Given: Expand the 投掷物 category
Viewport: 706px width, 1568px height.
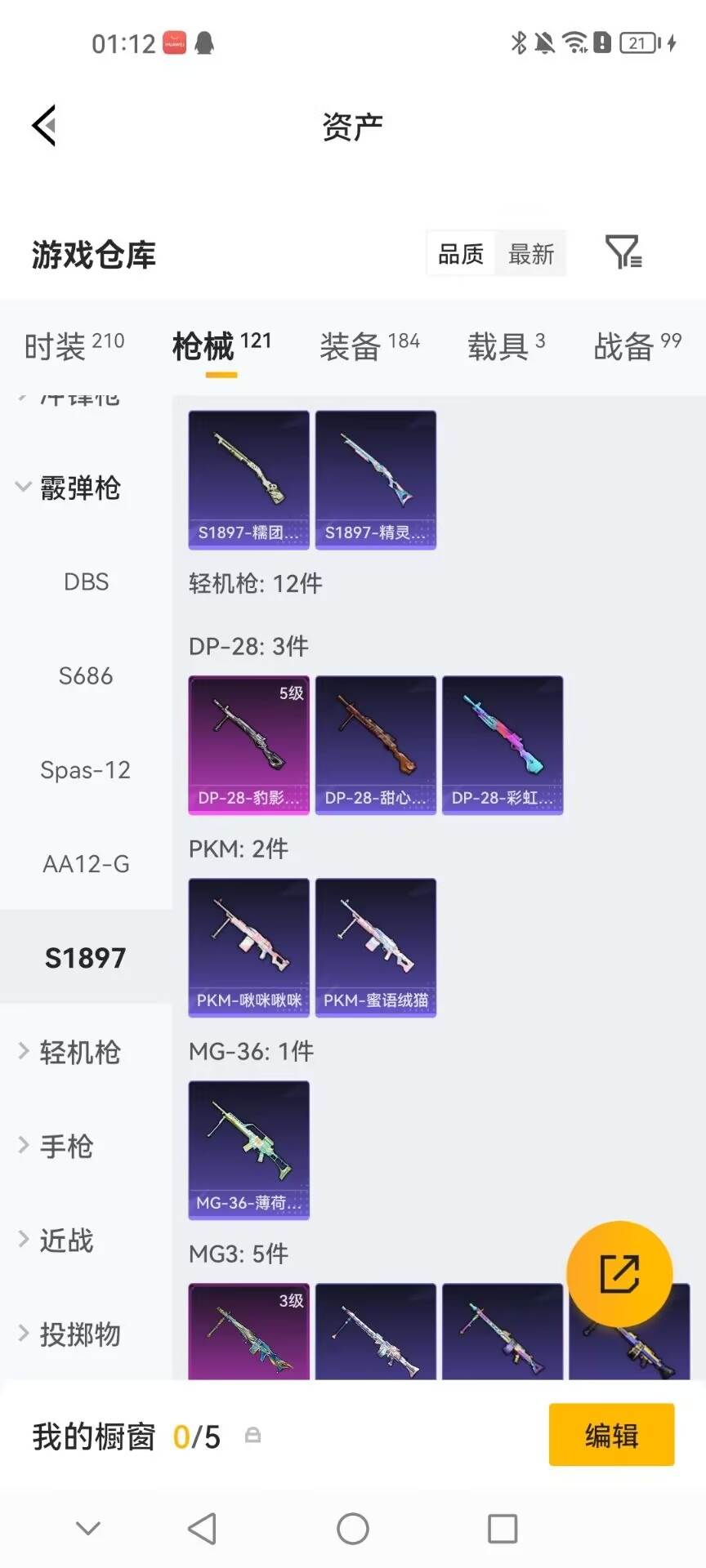Looking at the screenshot, I should tap(69, 1334).
